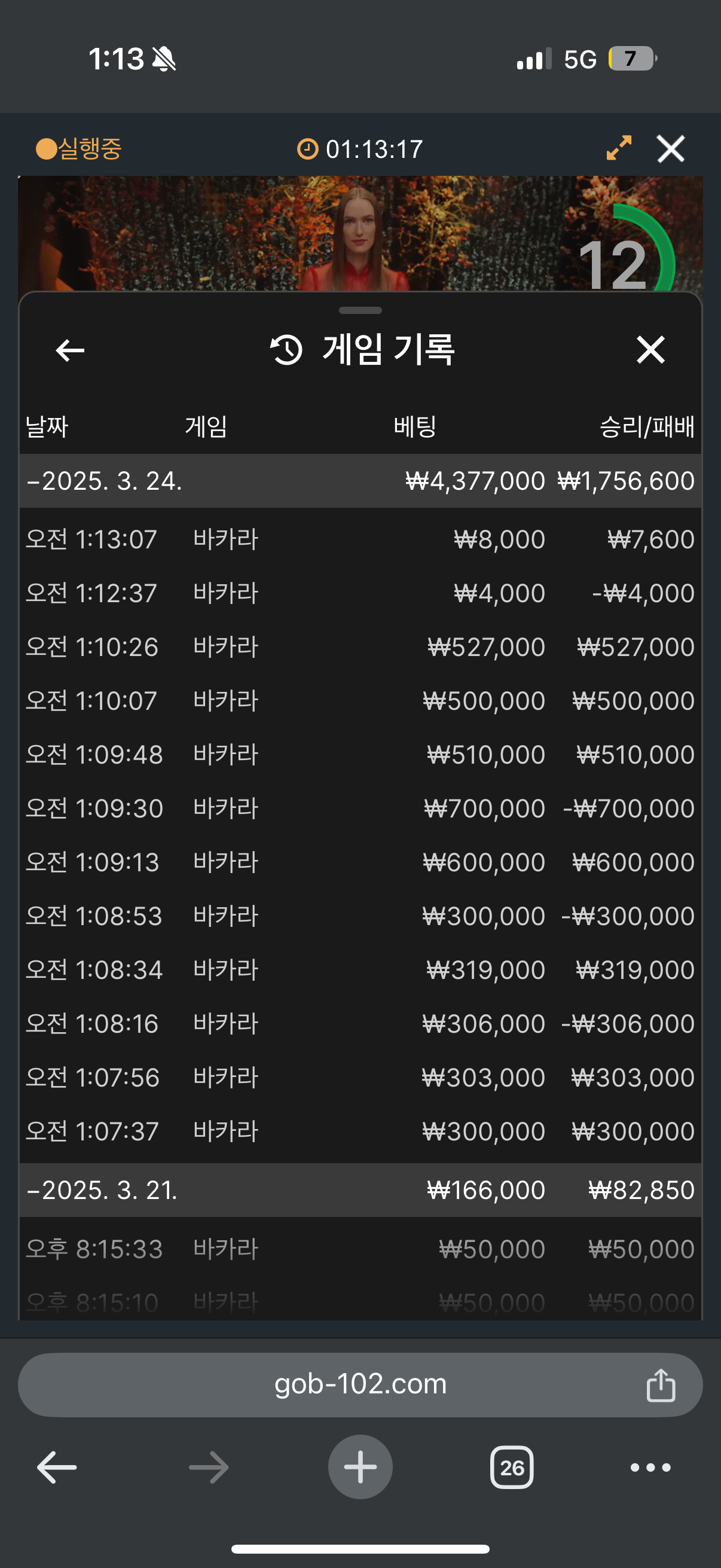Collapse the 2025. 3. 21. date group
Screen dimensions: 721x1568
pyautogui.click(x=102, y=1190)
